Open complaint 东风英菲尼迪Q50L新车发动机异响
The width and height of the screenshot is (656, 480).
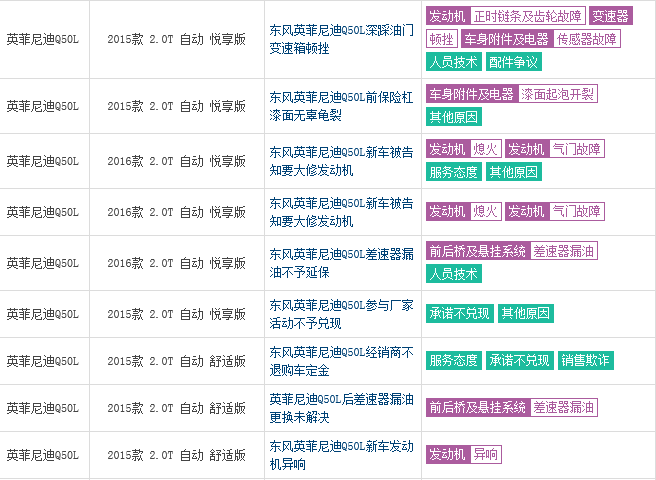[x=341, y=454]
